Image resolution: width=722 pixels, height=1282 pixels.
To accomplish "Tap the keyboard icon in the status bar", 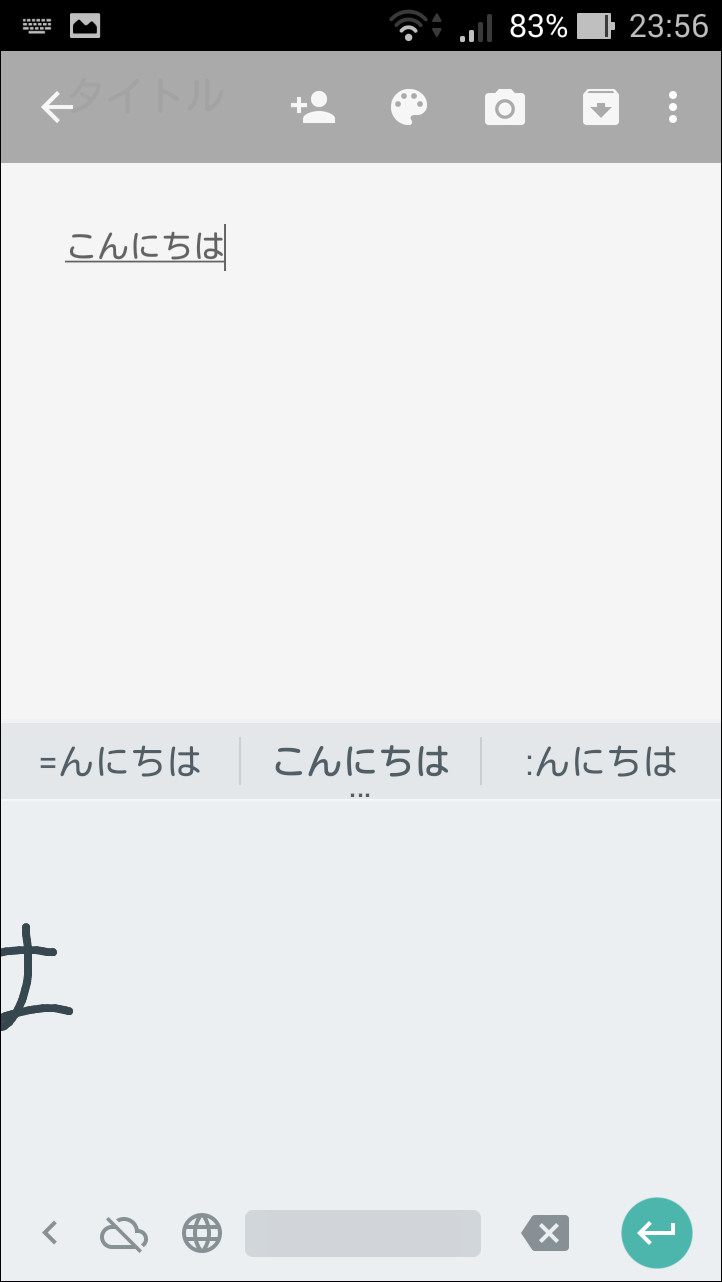I will pos(37,25).
